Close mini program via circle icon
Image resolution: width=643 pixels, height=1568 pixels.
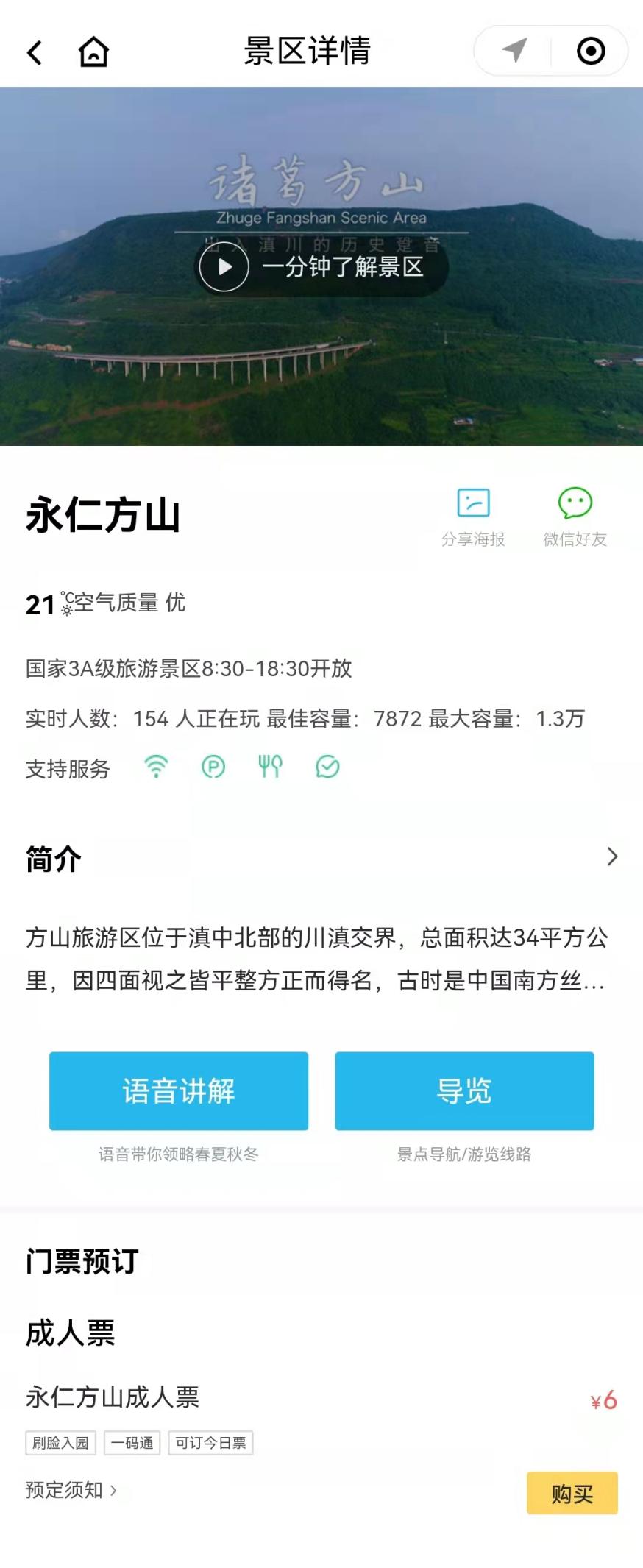click(591, 51)
